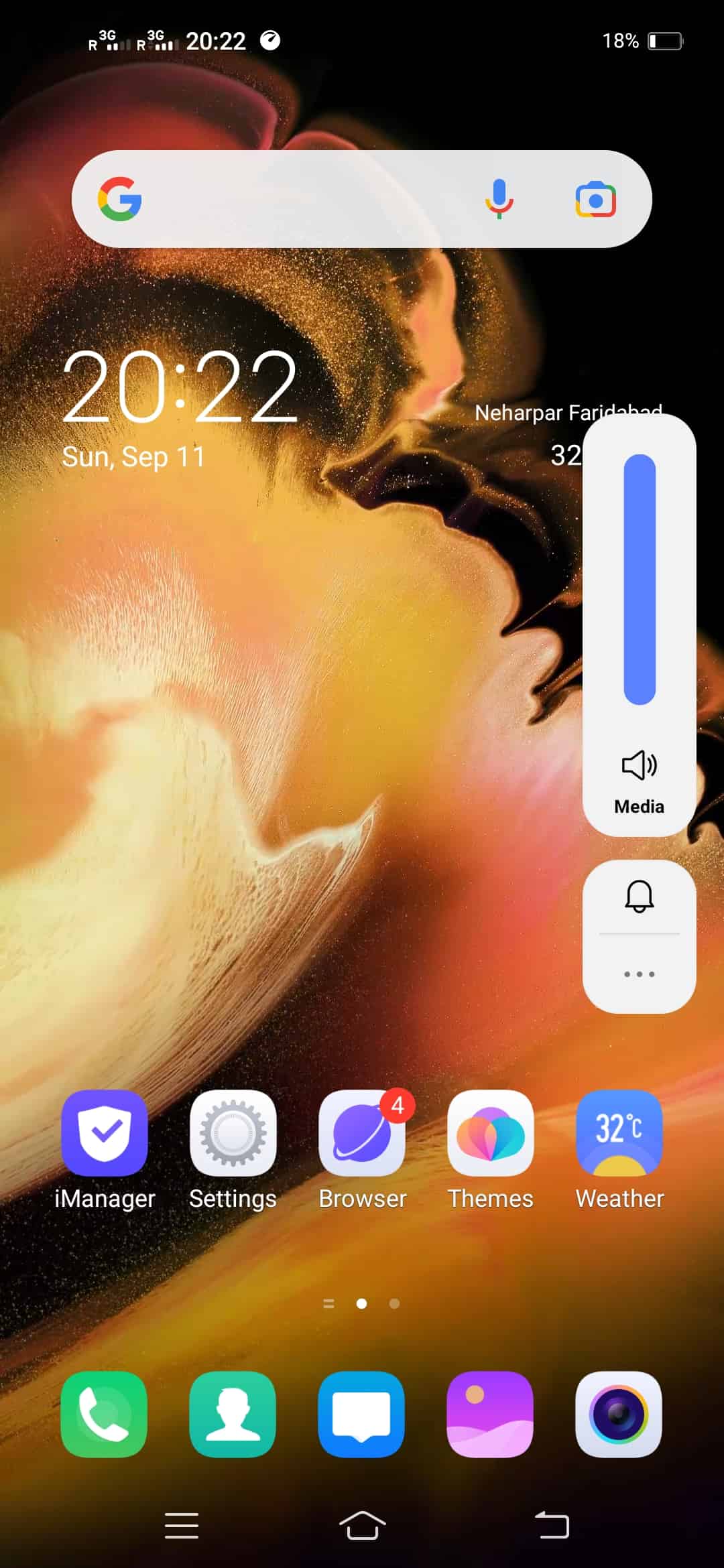
Task: Open the iManager app
Action: point(105,1133)
